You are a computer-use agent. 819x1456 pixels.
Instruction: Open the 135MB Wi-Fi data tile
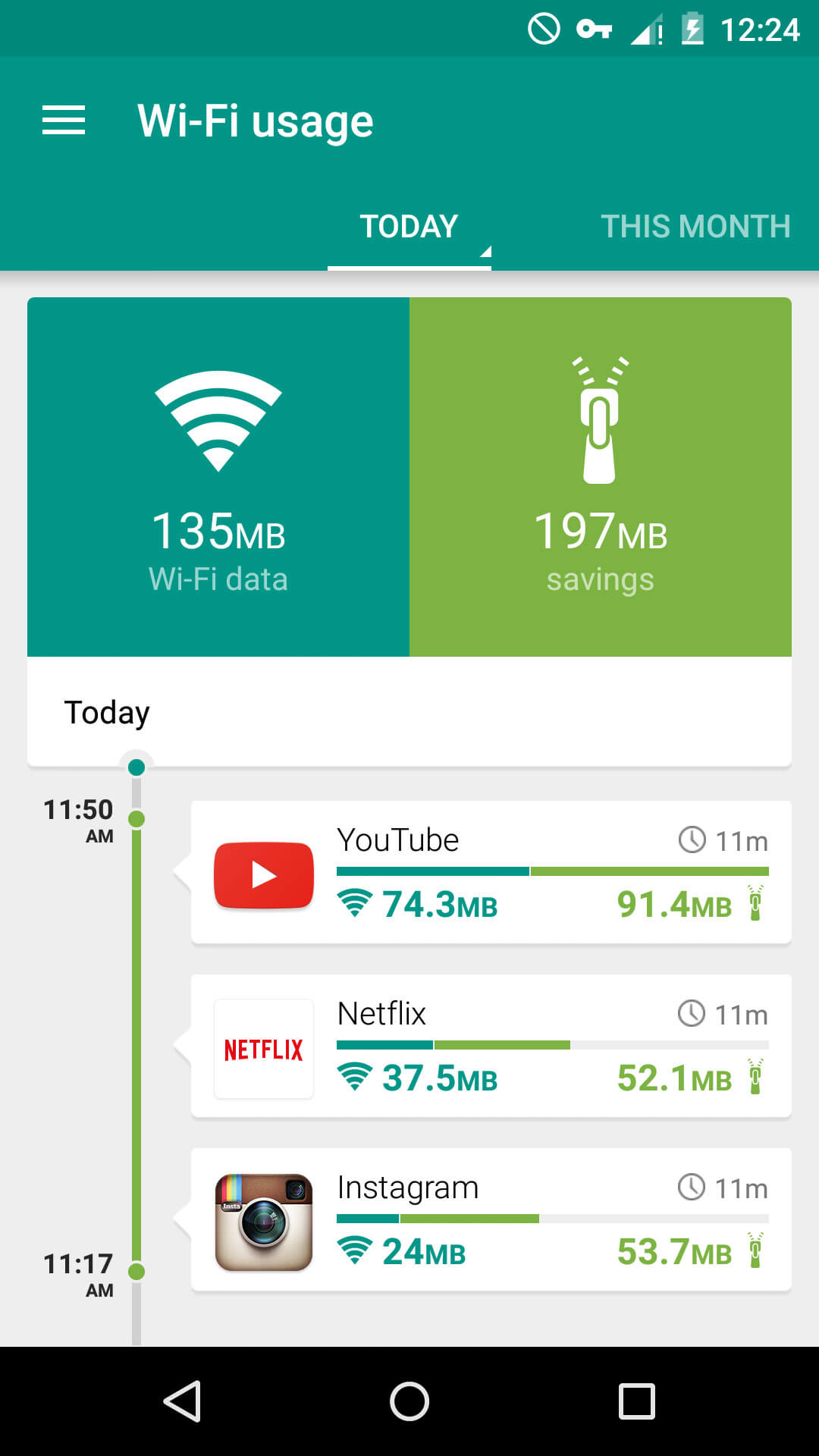coord(218,477)
